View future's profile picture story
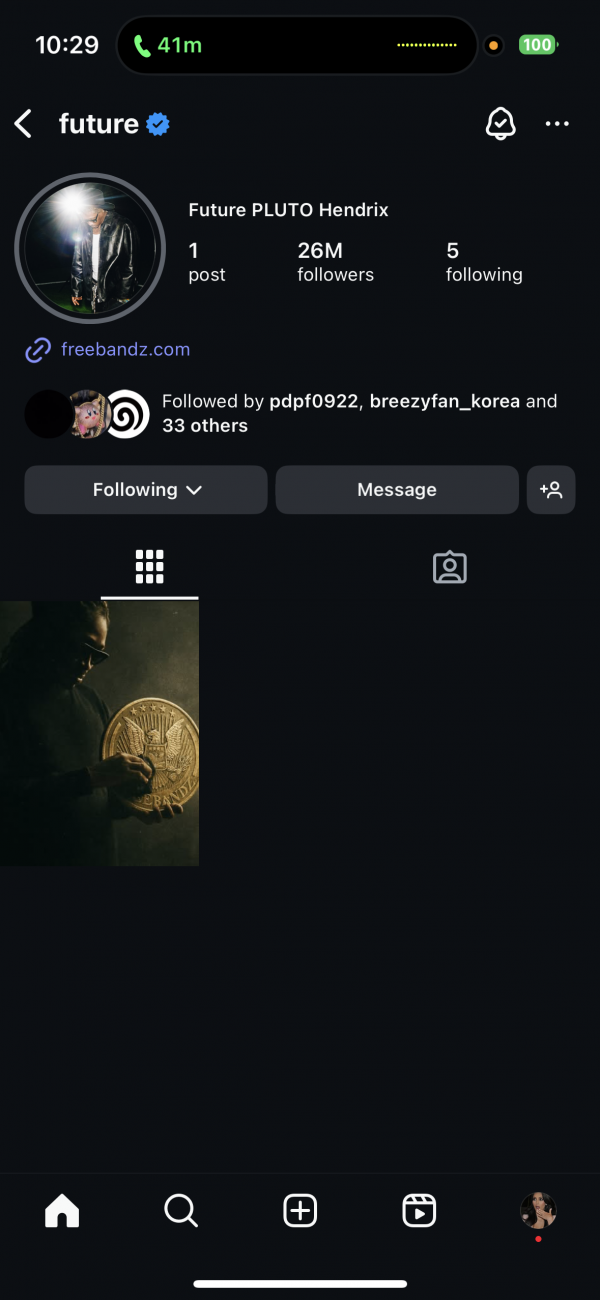The width and height of the screenshot is (600, 1300). click(90, 248)
